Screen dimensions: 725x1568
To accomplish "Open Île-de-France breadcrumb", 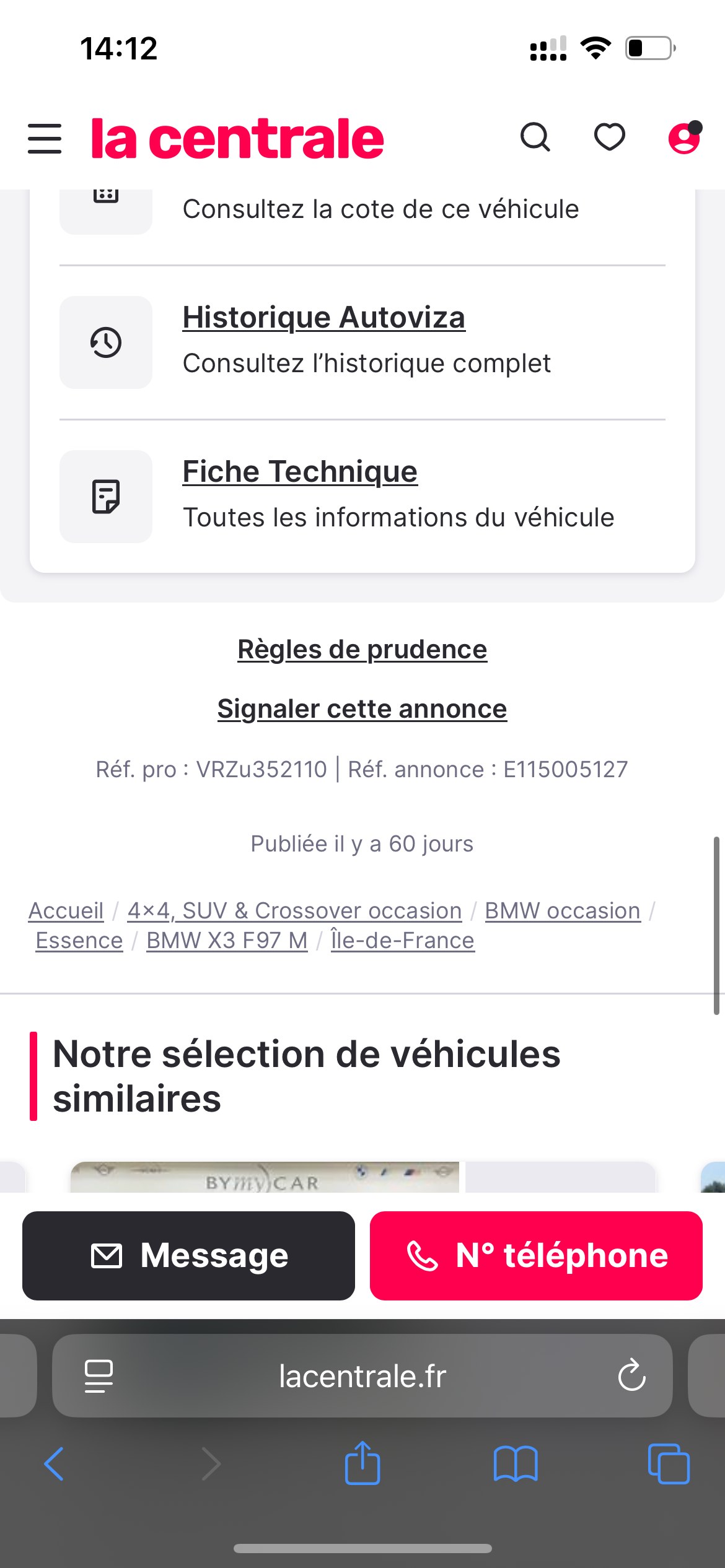I will click(x=403, y=940).
